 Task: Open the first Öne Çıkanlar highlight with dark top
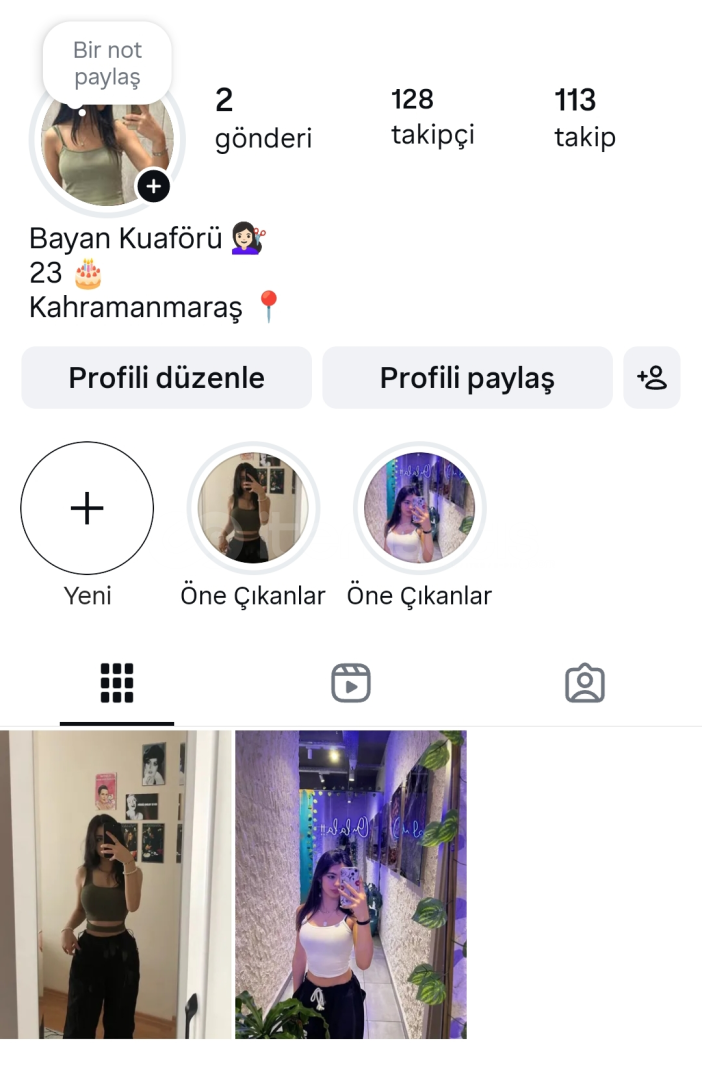[253, 508]
